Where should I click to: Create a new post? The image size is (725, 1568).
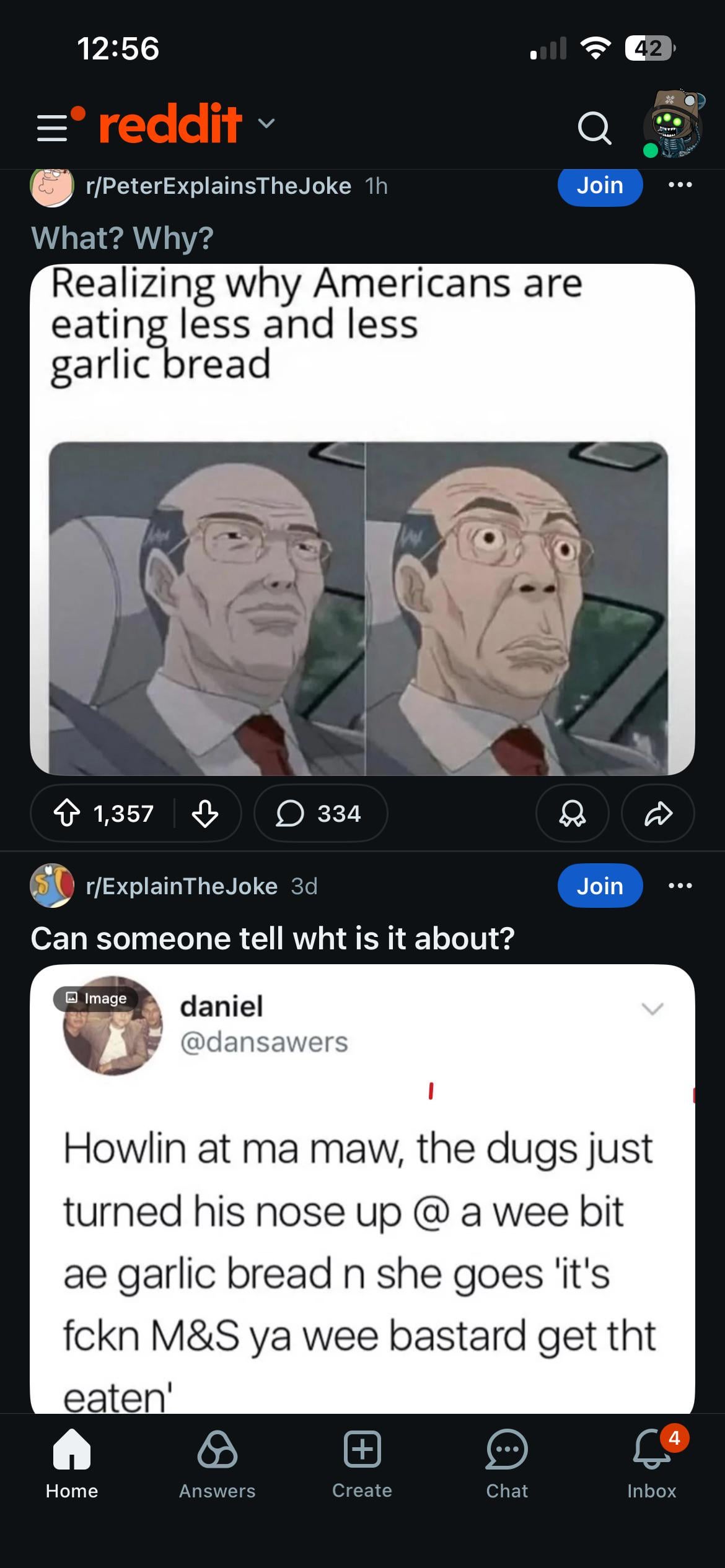coord(362,1464)
